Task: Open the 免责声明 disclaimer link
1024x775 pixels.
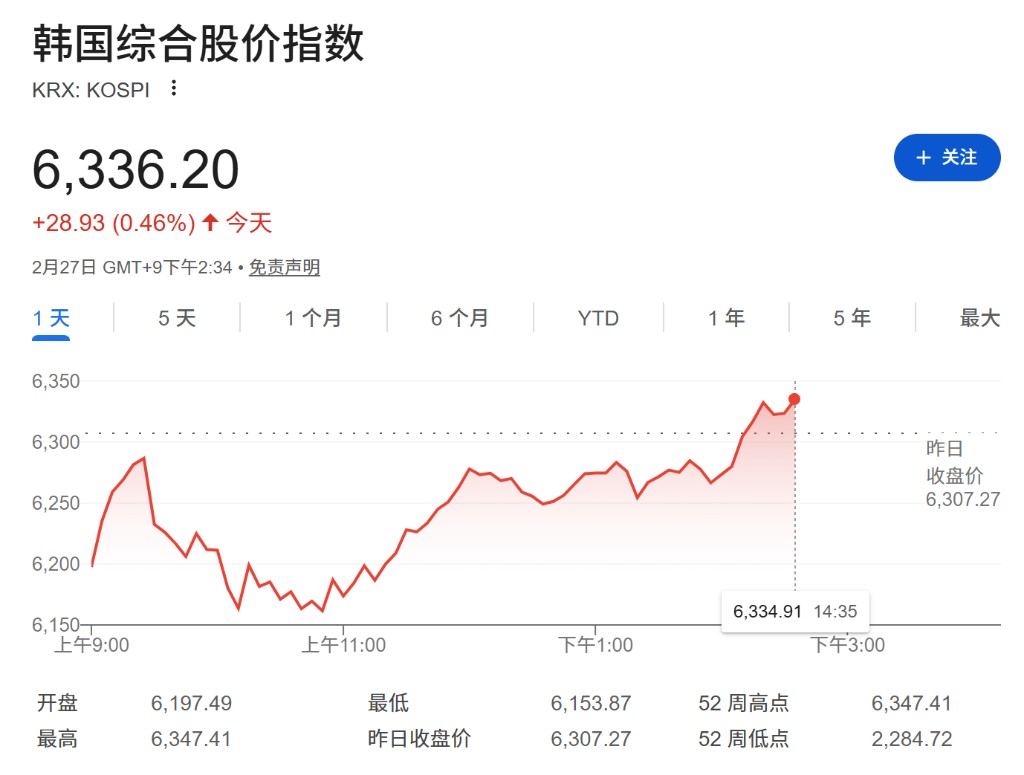Action: click(284, 267)
